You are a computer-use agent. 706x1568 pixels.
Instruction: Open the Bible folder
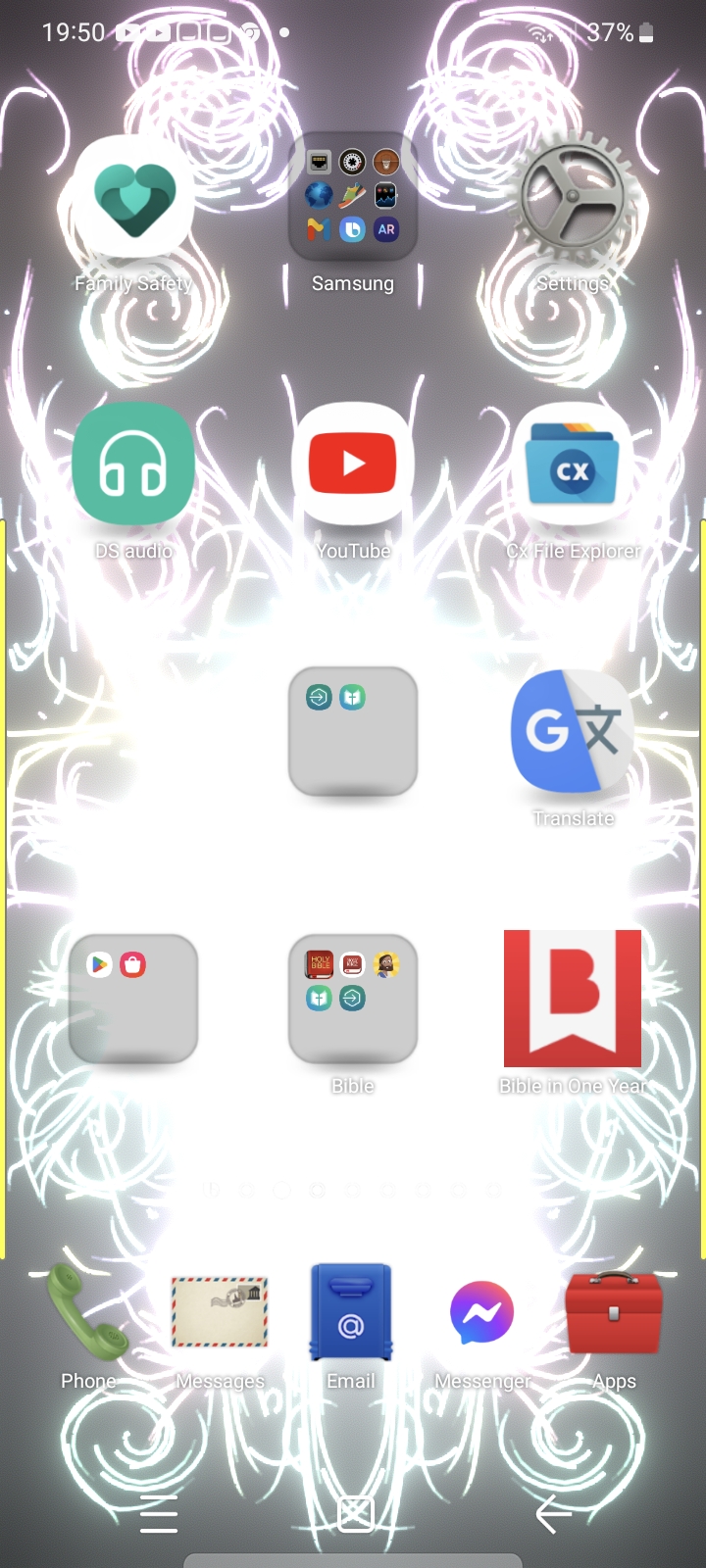click(353, 1000)
